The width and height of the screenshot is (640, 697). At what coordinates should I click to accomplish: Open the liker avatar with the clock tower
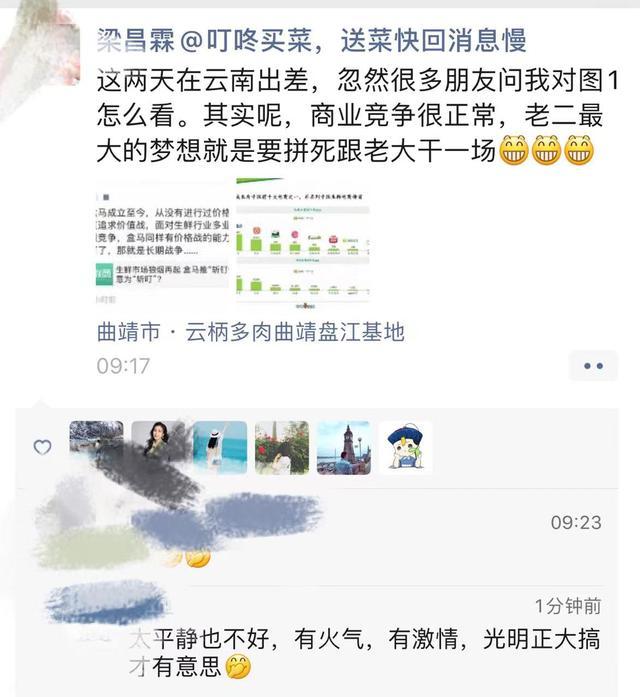click(343, 447)
